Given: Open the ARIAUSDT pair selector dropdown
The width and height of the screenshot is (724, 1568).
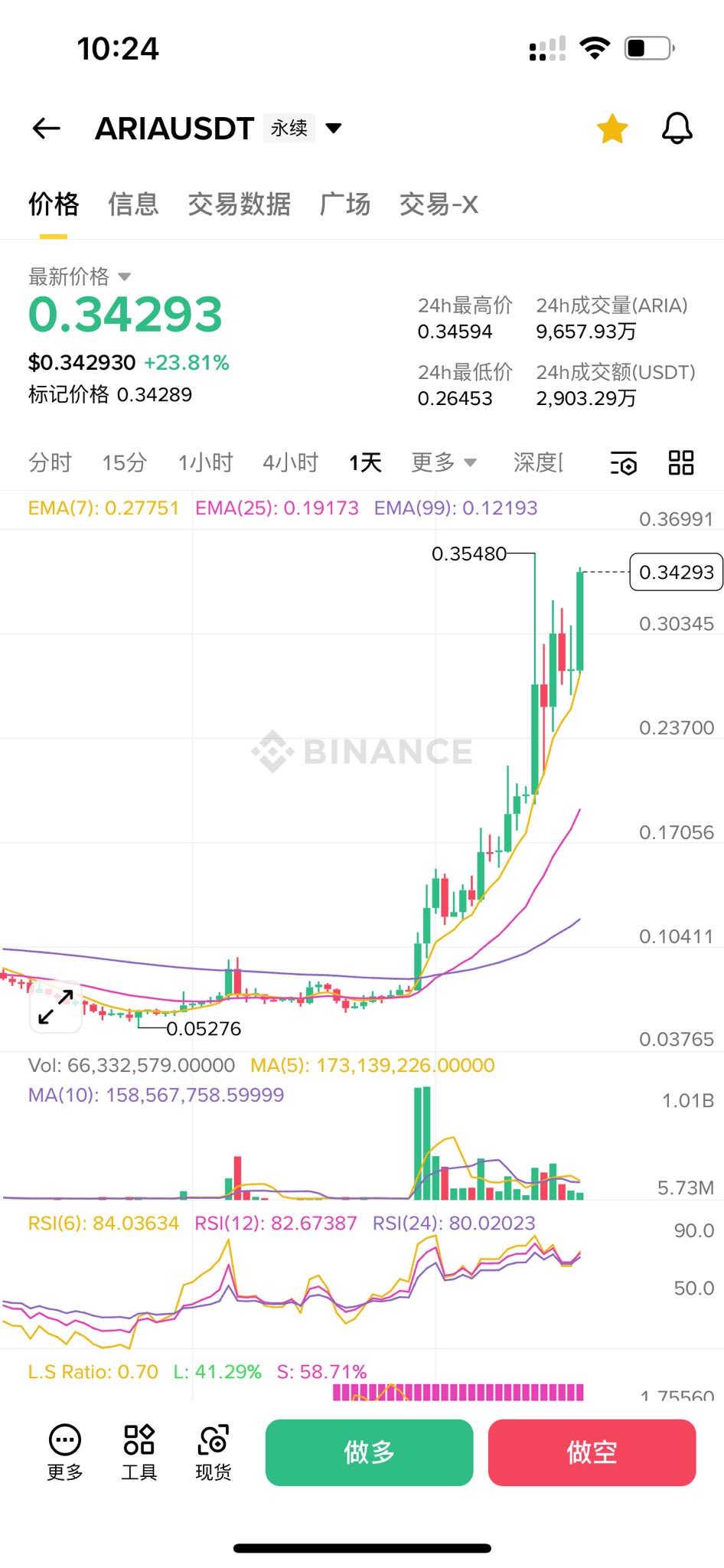Looking at the screenshot, I should coord(333,128).
